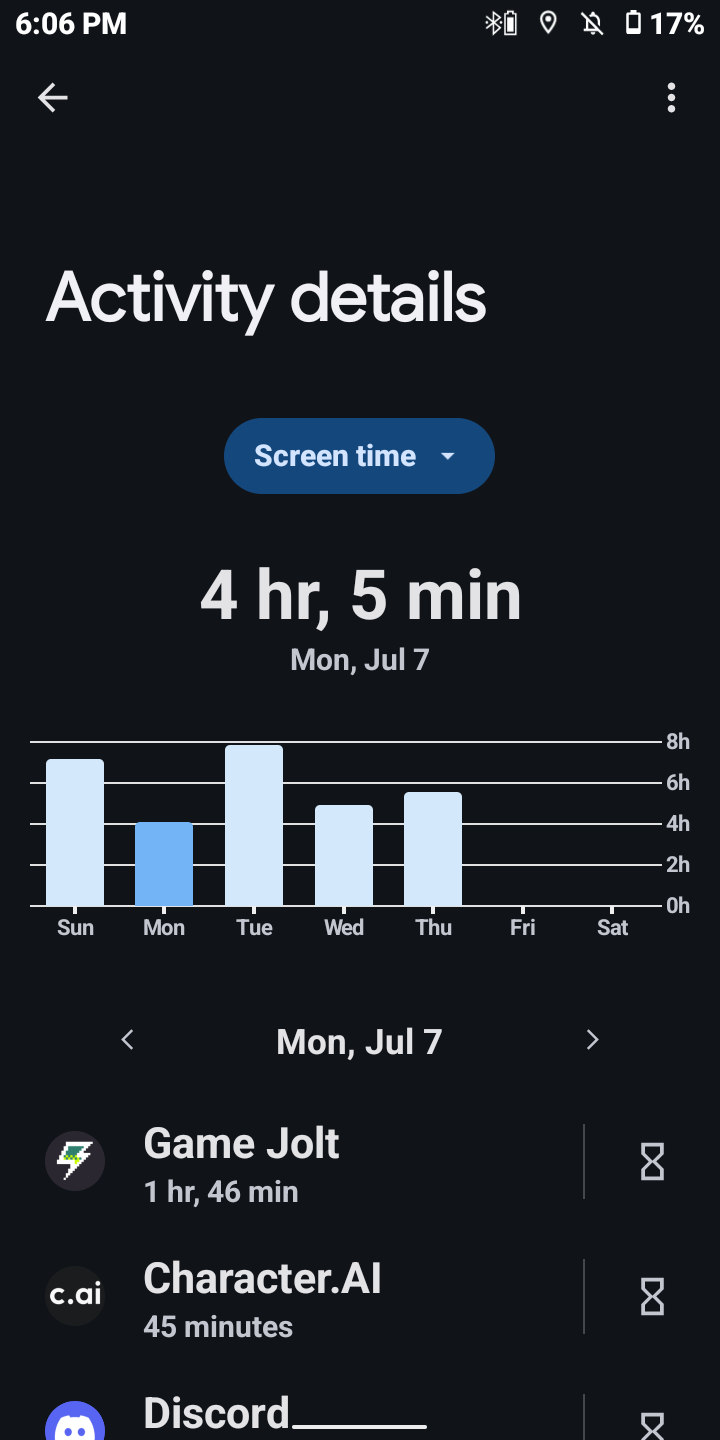
Task: Select the Thursday bar in the chart
Action: click(x=433, y=849)
